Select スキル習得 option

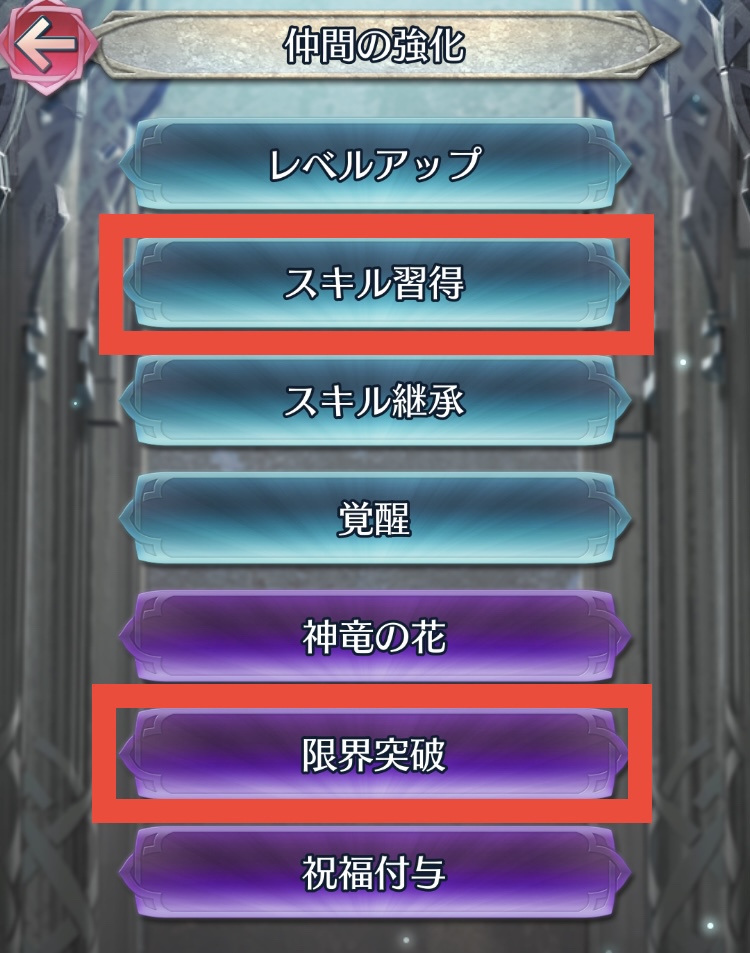click(374, 285)
